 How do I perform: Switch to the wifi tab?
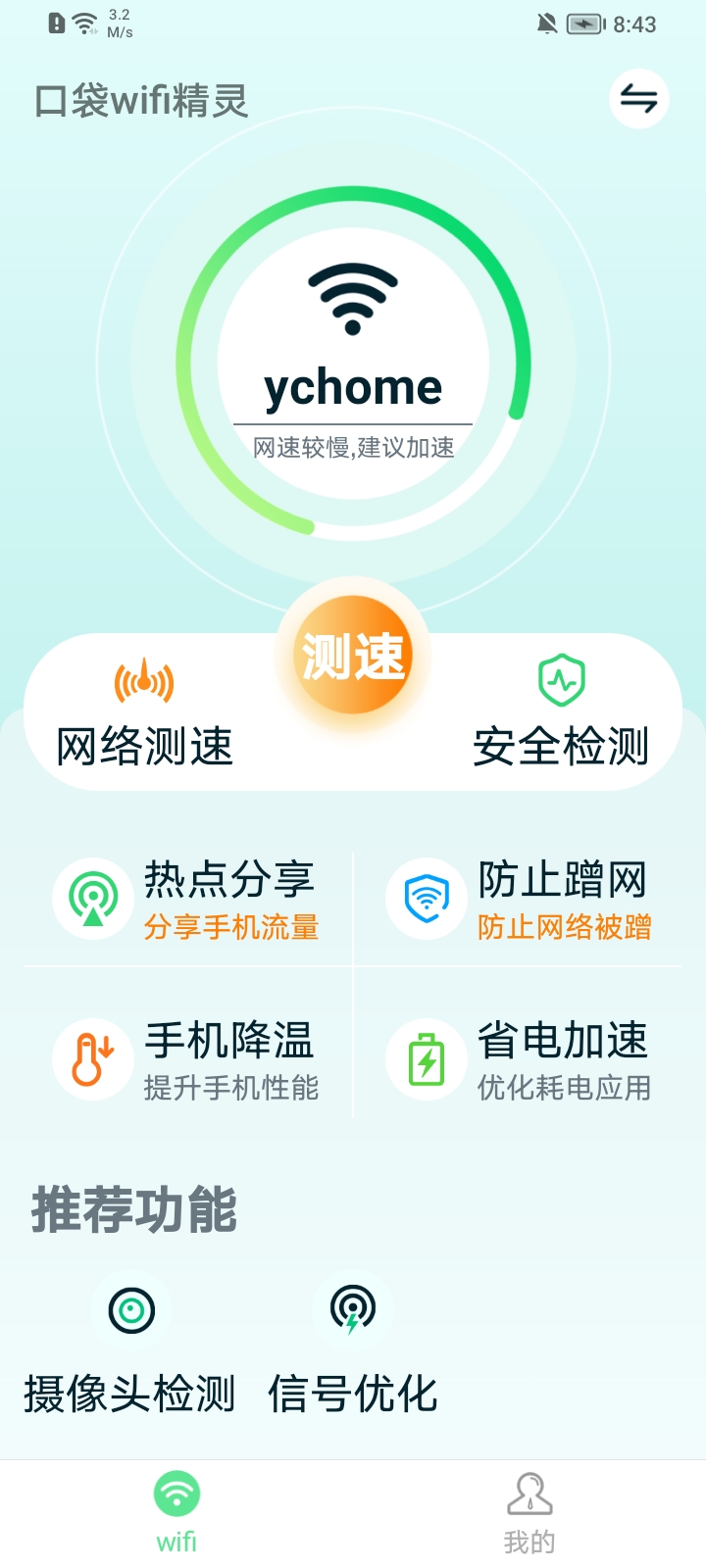pos(176,1513)
